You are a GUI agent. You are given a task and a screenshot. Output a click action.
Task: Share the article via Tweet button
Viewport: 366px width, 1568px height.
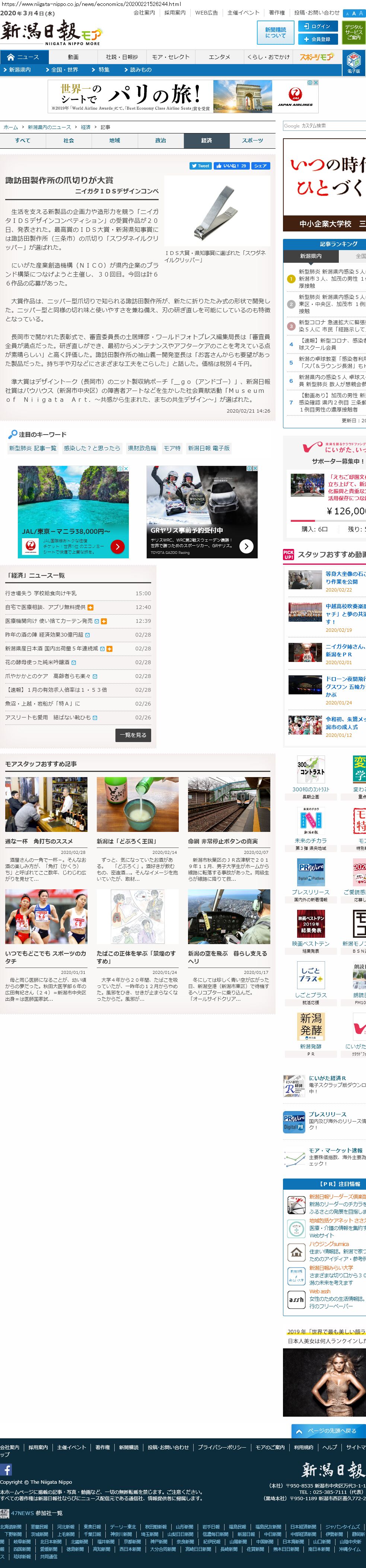coord(200,165)
